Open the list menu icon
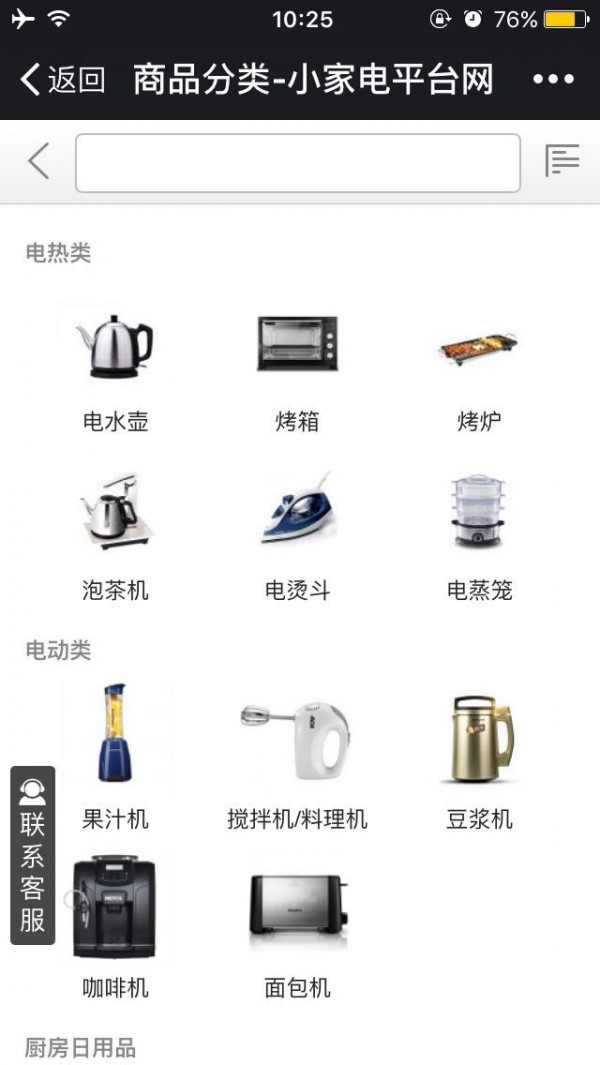The width and height of the screenshot is (600, 1065). point(562,161)
